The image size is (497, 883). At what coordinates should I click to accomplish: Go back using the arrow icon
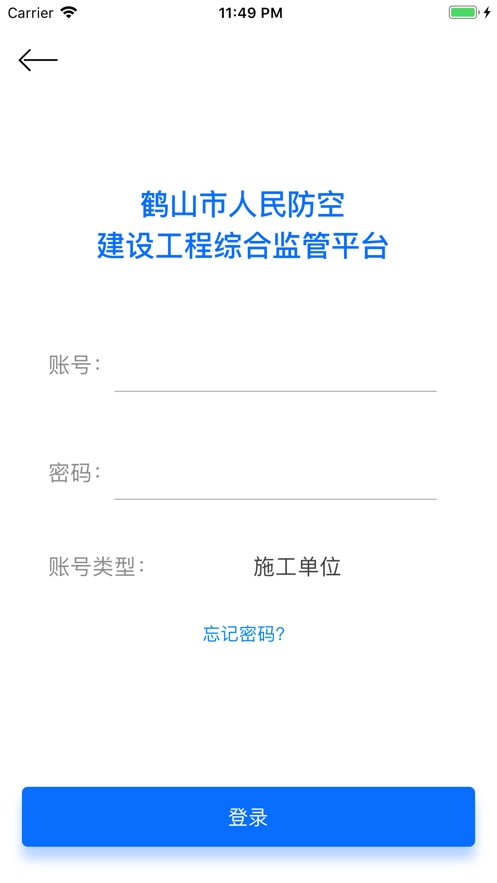pos(38,60)
